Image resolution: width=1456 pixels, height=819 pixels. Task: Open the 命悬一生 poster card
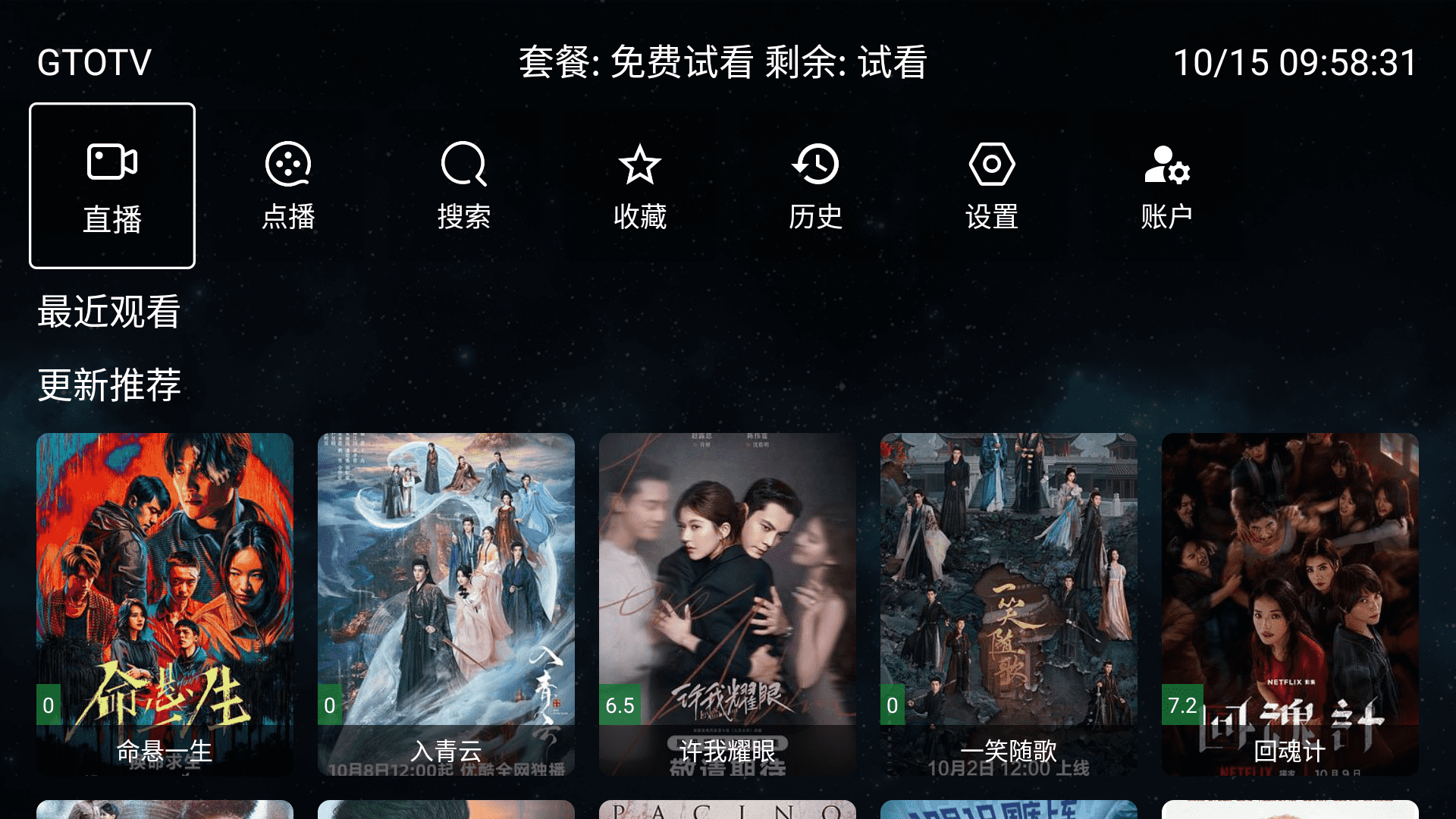point(165,604)
